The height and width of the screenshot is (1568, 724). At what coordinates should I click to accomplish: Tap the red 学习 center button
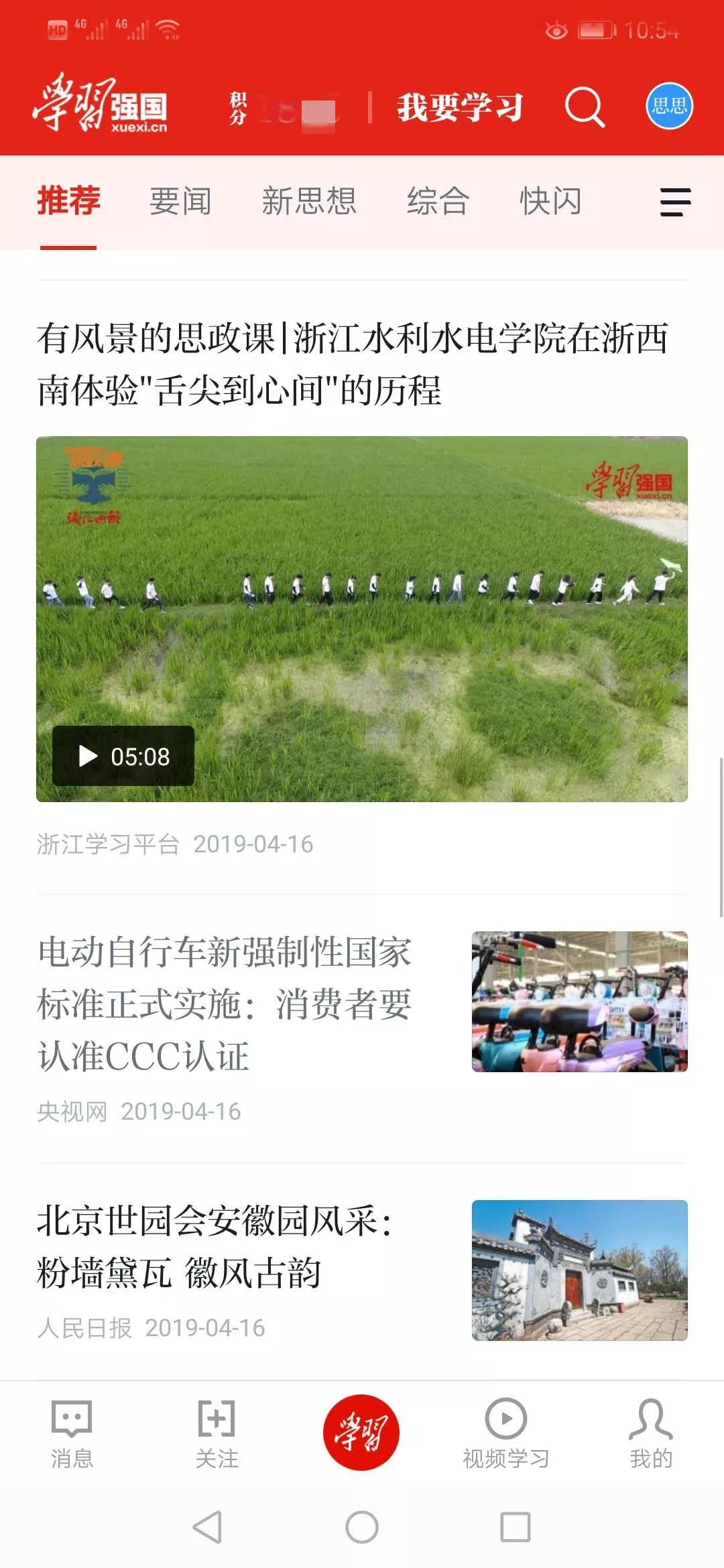coord(361,1433)
